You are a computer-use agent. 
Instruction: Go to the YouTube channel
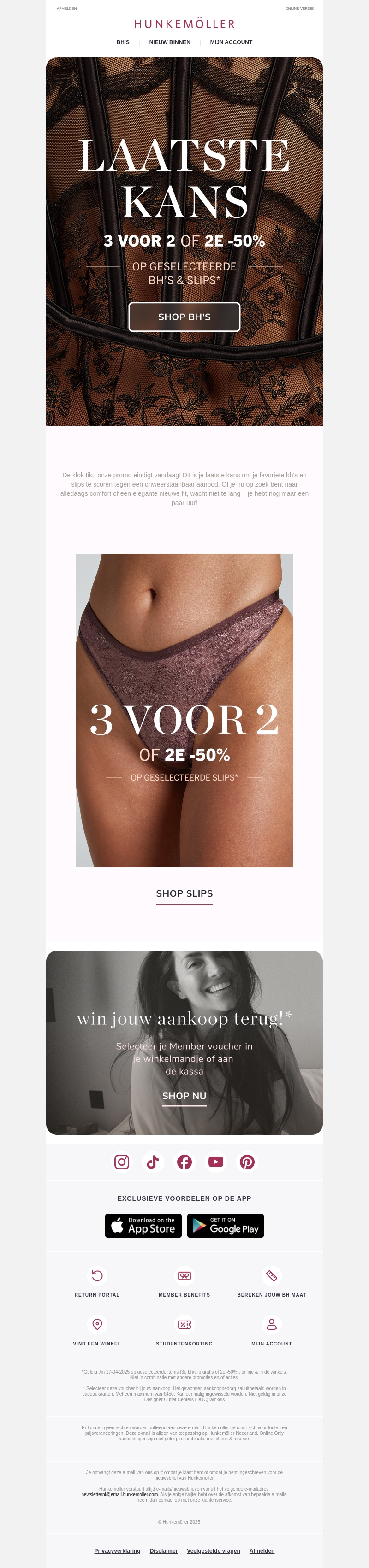pyautogui.click(x=215, y=1162)
